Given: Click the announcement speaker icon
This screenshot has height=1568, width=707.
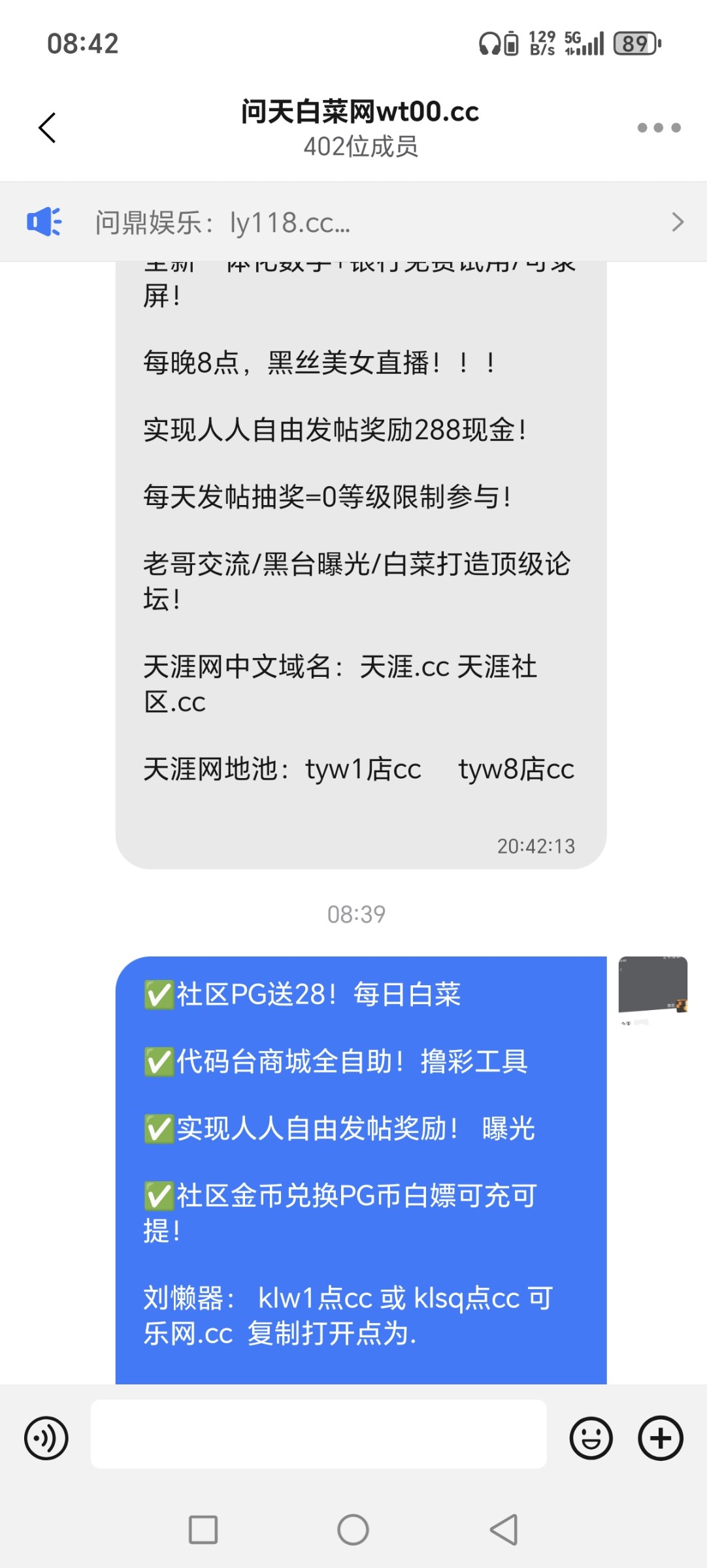Looking at the screenshot, I should pyautogui.click(x=43, y=222).
